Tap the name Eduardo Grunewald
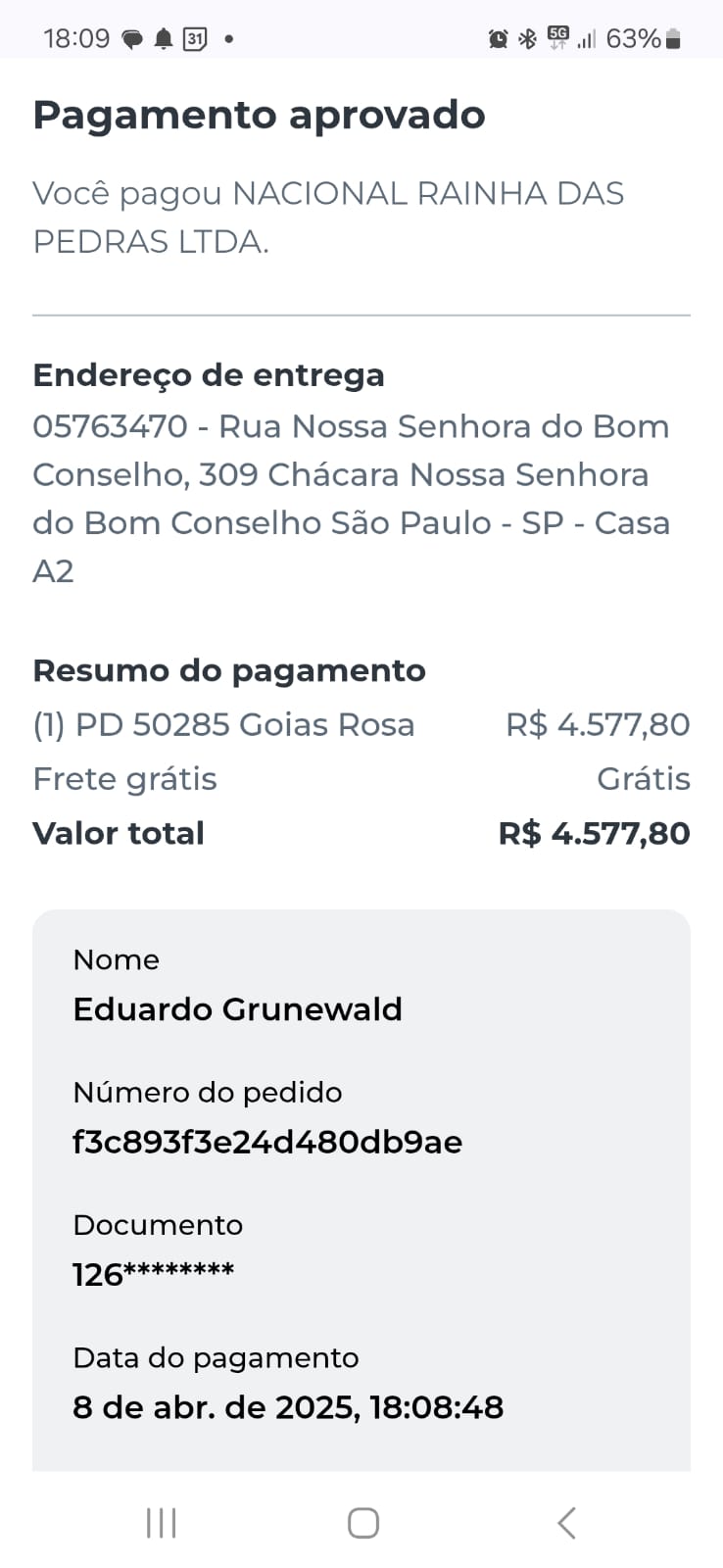The width and height of the screenshot is (723, 1568). (x=237, y=1009)
